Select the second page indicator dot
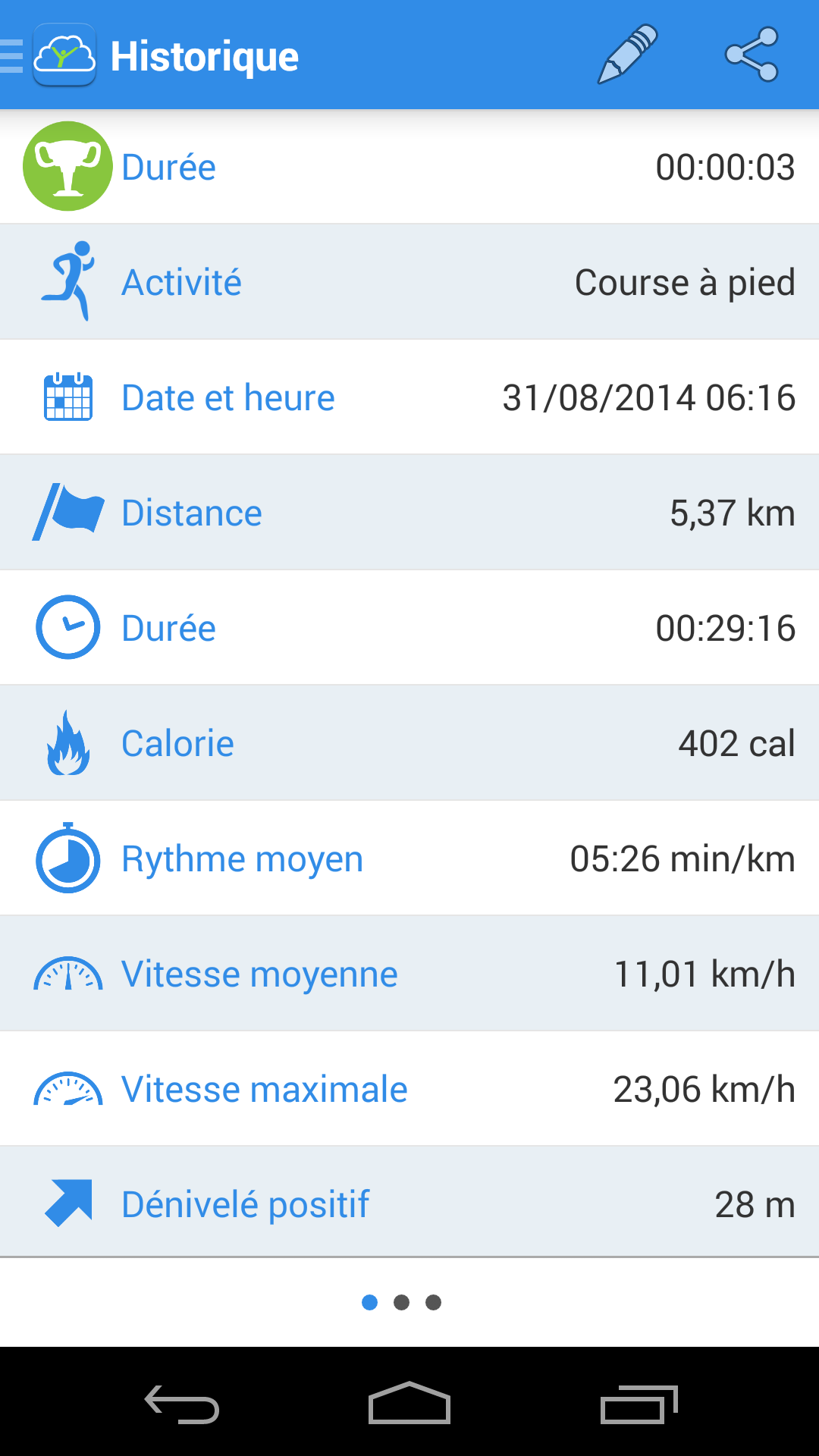Screen dimensions: 819x1456 tap(402, 1302)
